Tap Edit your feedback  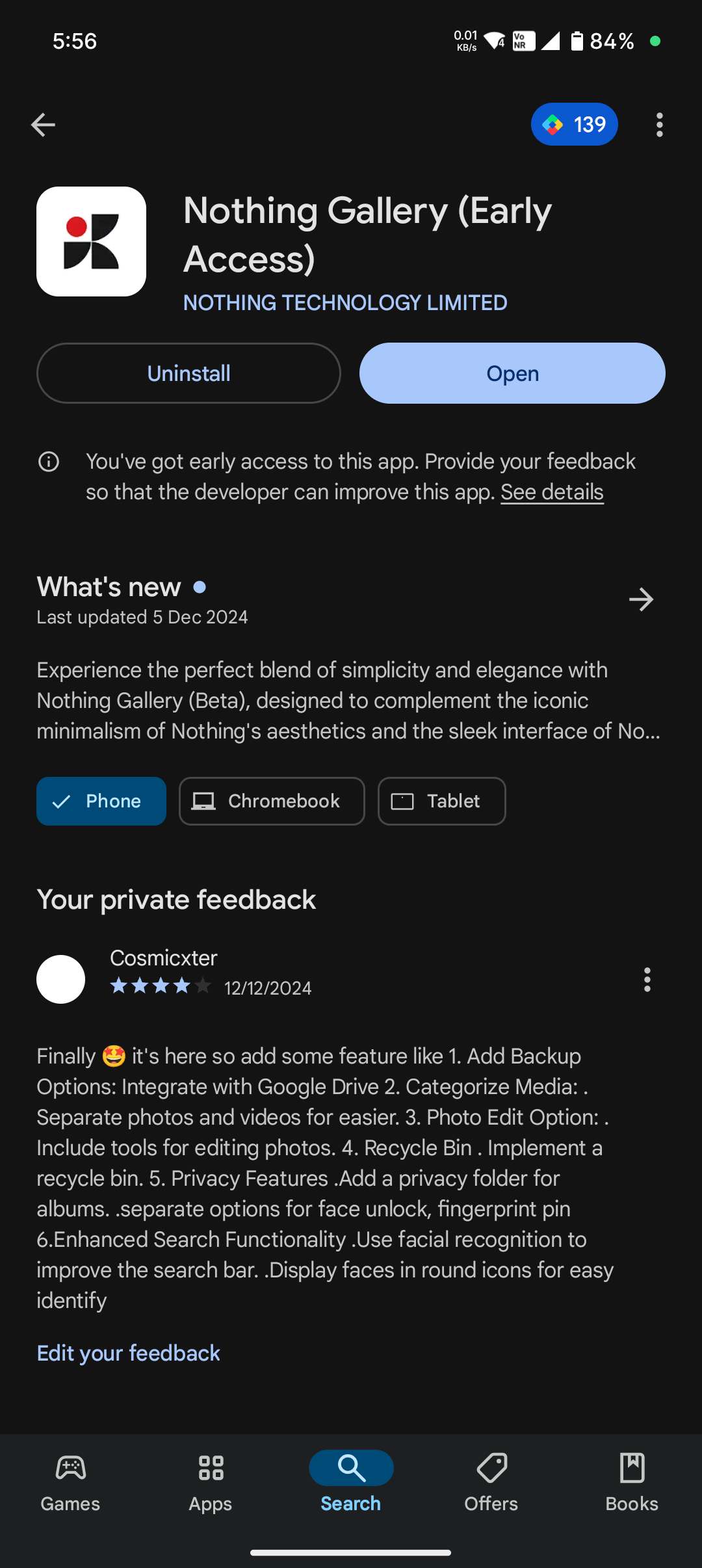point(128,1352)
